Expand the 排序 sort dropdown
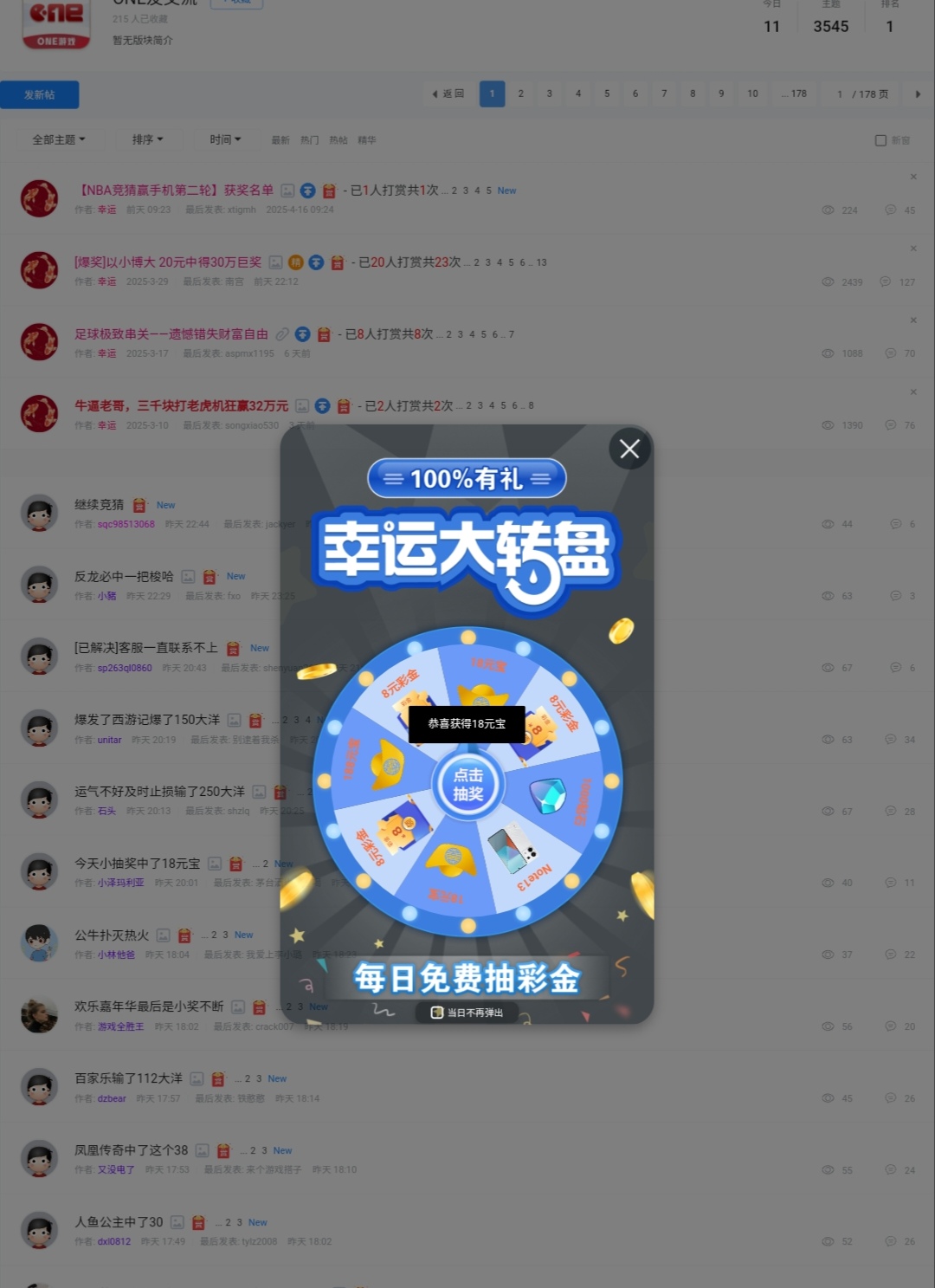 coord(147,139)
